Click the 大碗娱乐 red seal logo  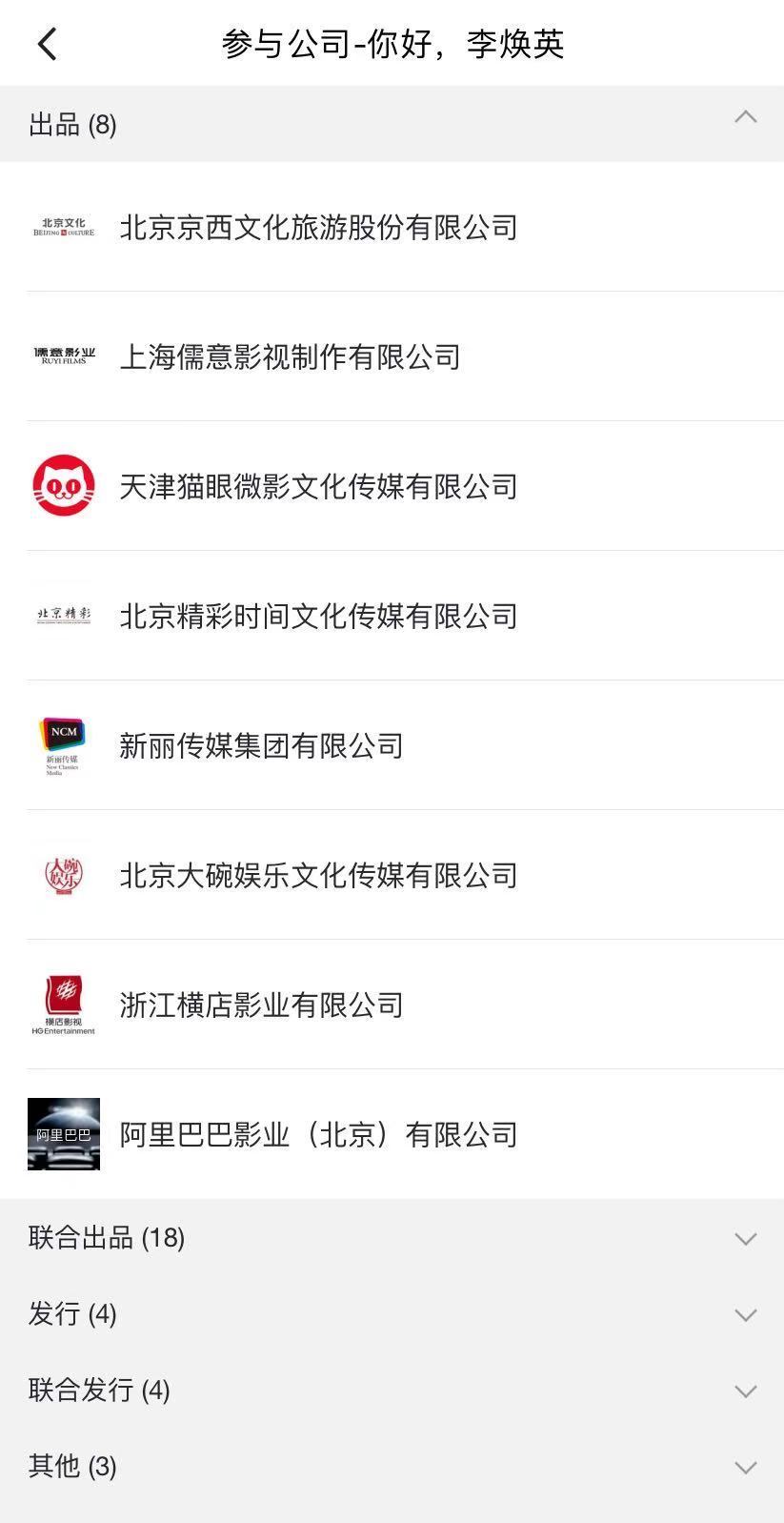tap(63, 875)
